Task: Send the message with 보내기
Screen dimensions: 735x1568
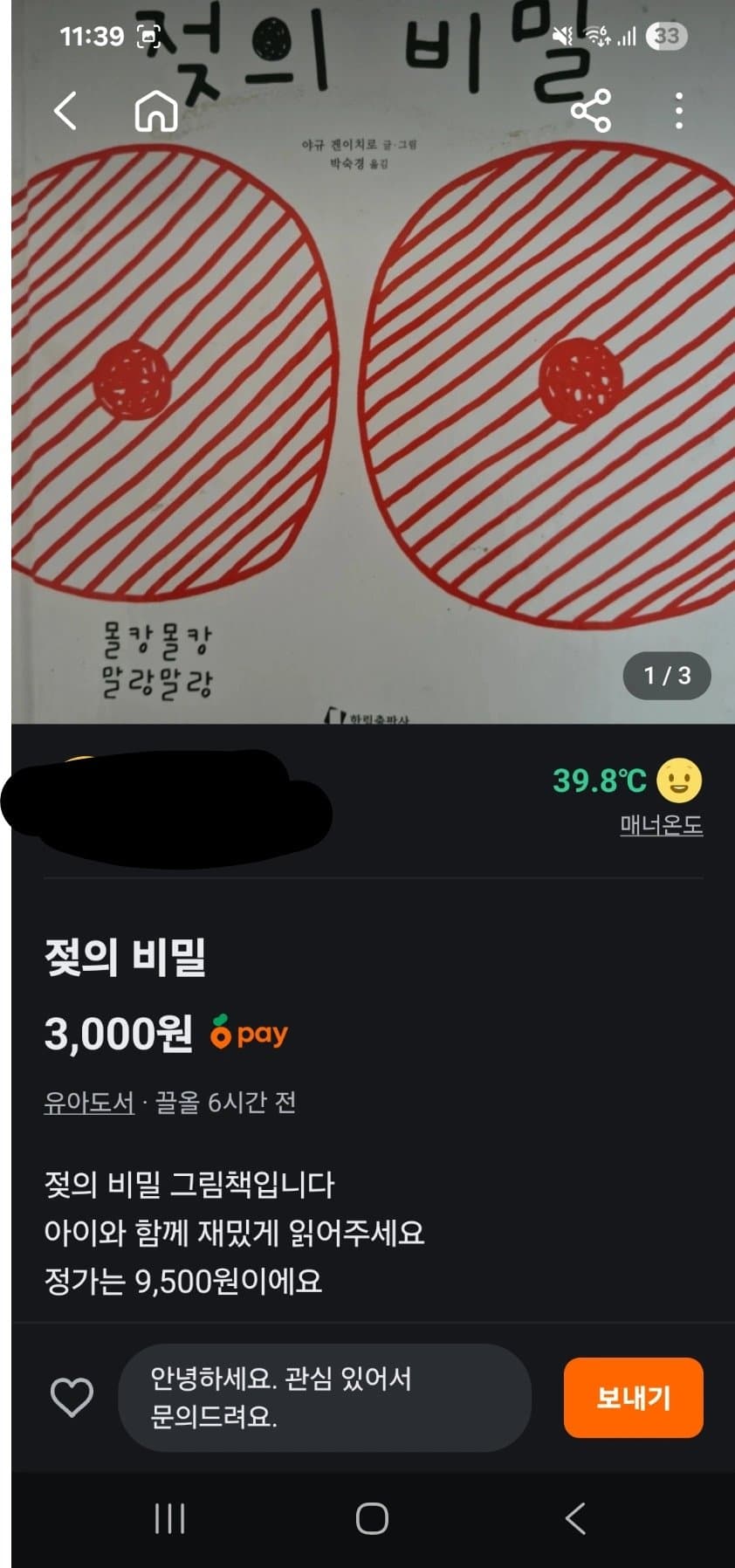Action: pyautogui.click(x=633, y=1398)
